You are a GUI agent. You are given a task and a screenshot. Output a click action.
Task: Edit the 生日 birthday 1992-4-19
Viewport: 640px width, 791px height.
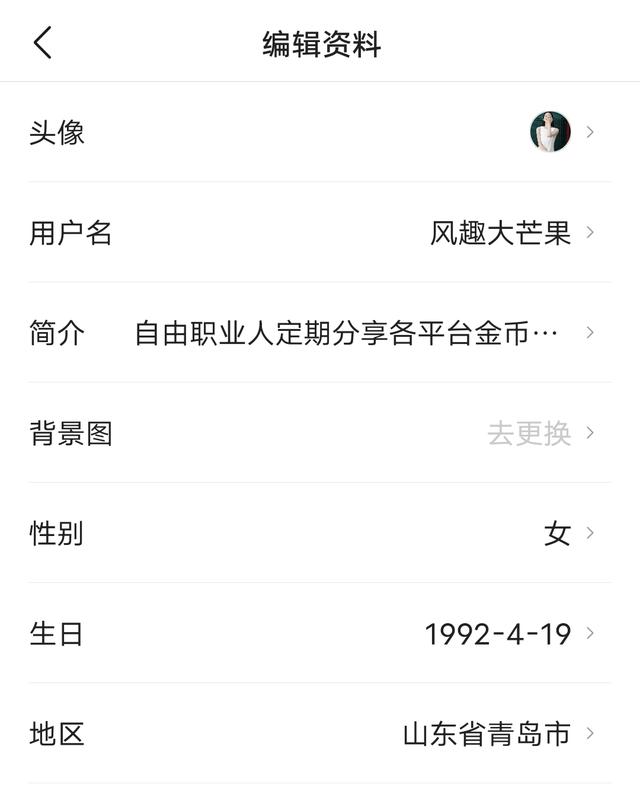(x=320, y=633)
